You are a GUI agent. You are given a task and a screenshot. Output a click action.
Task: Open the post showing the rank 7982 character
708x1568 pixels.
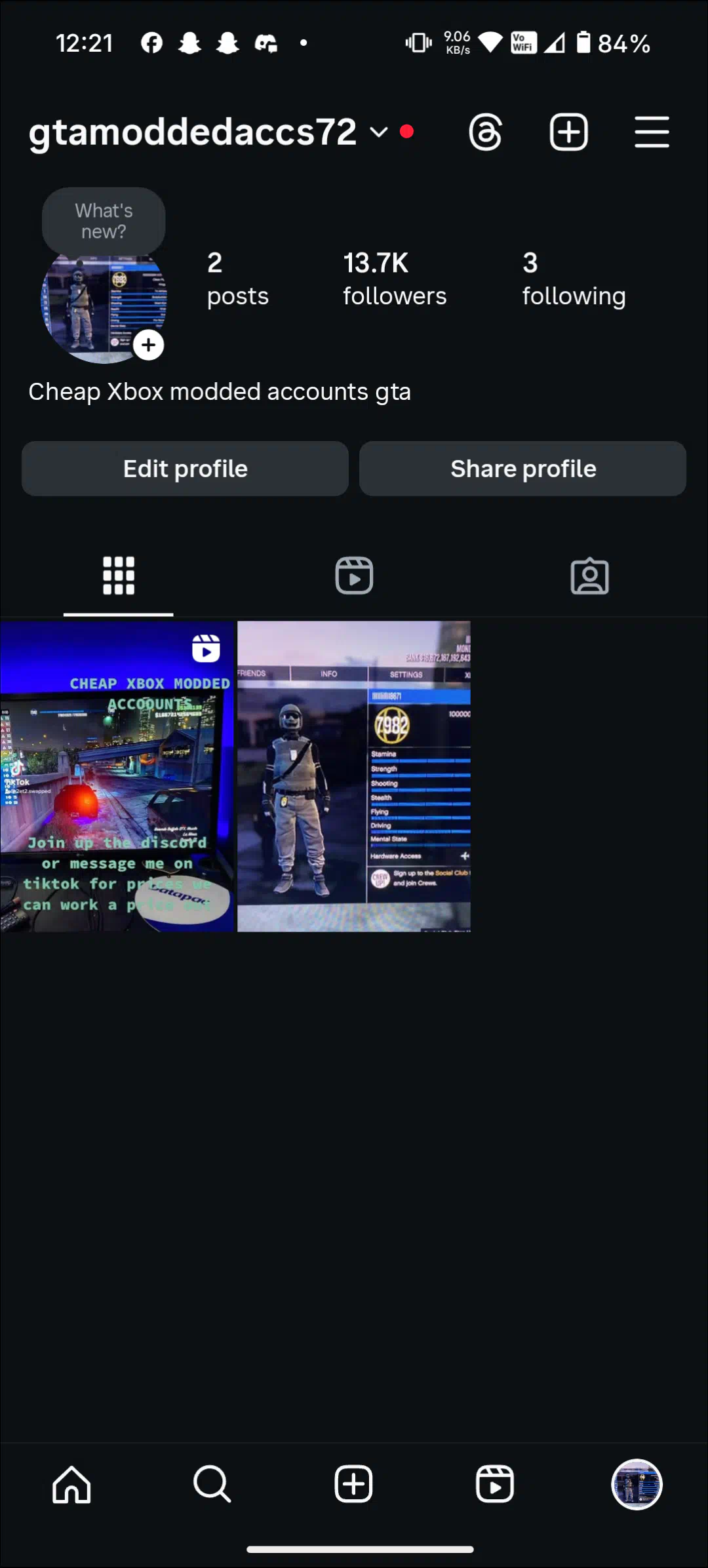tap(354, 776)
